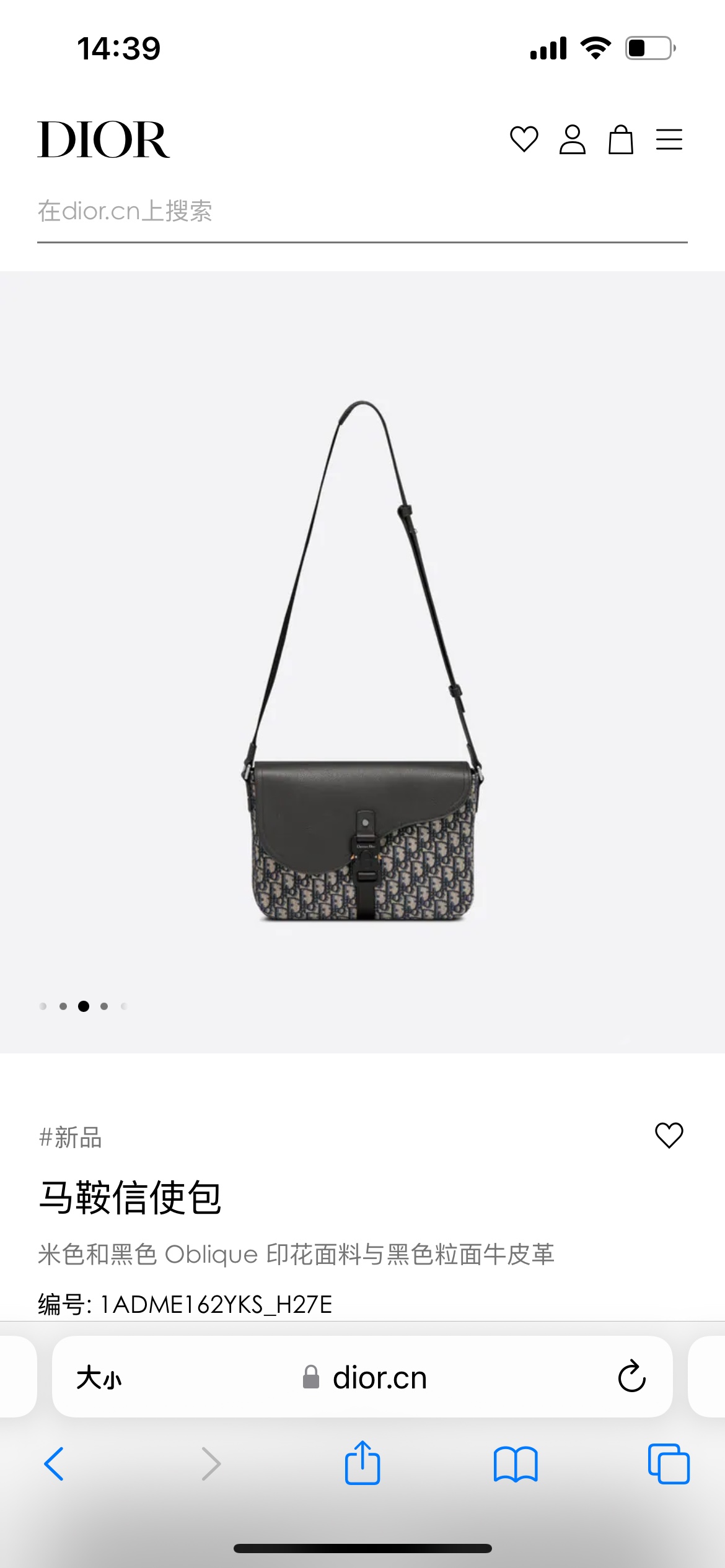Tap the dior.cn address bar
This screenshot has width=725, height=1568.
pos(378,1378)
